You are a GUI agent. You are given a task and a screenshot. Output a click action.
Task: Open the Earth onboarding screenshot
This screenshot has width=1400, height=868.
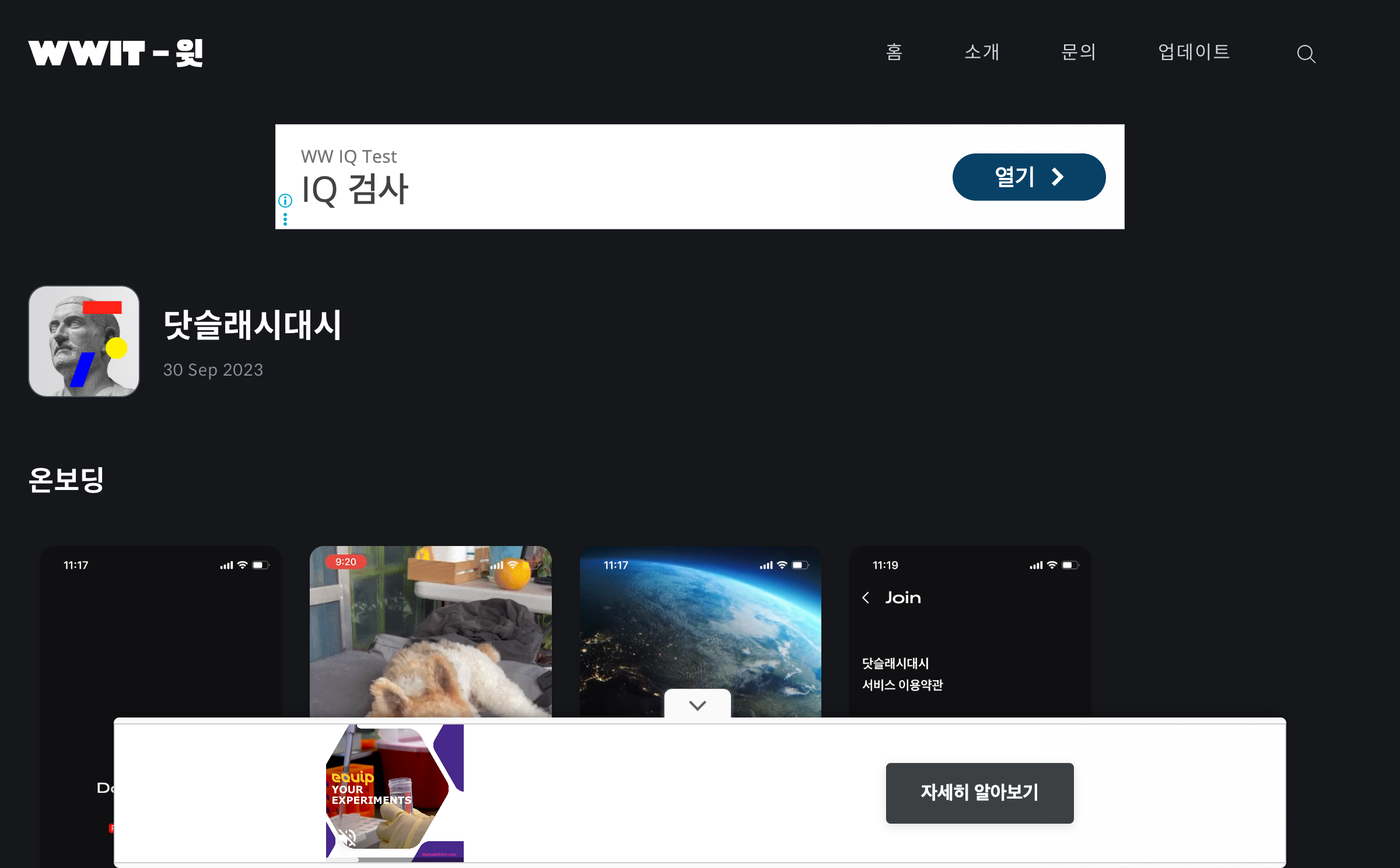[x=700, y=618]
